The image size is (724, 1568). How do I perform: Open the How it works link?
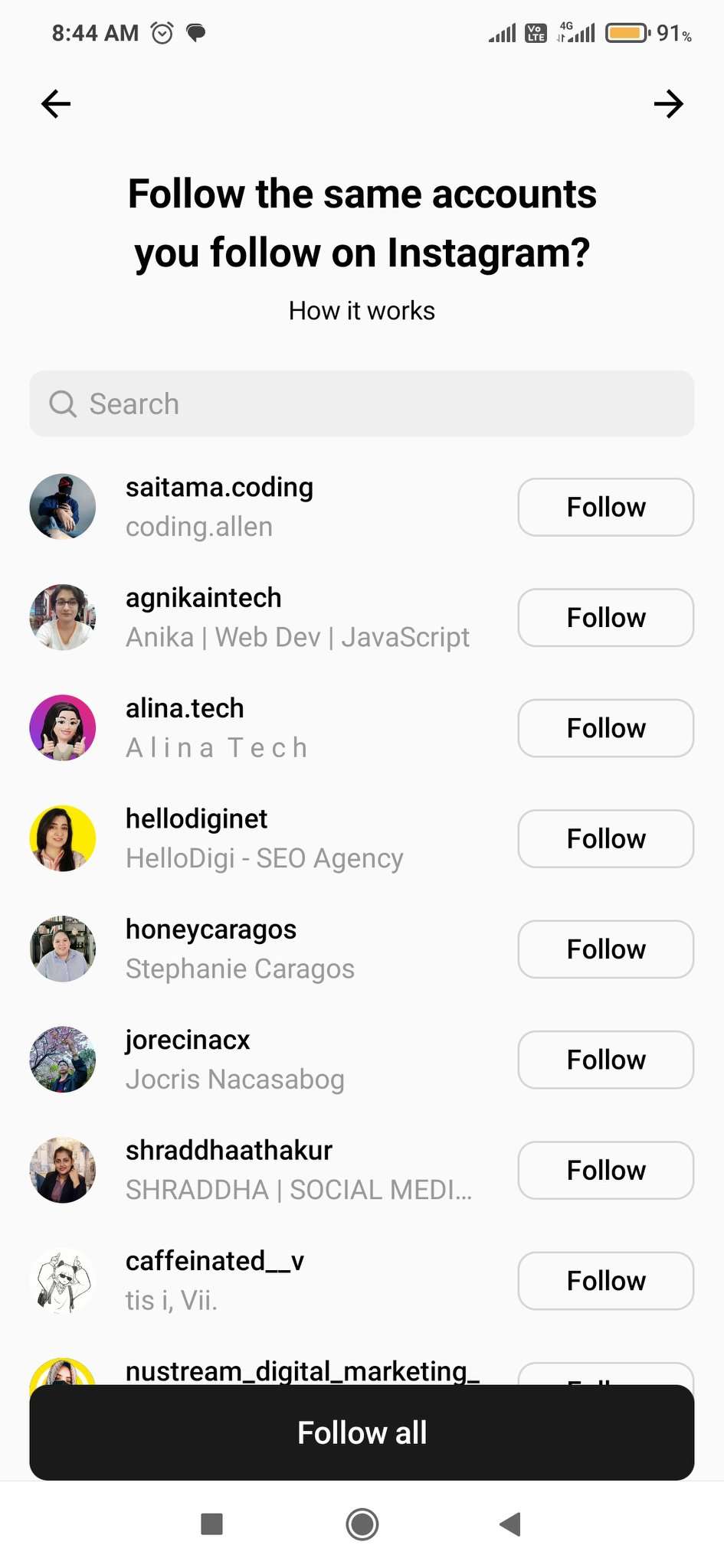[362, 311]
